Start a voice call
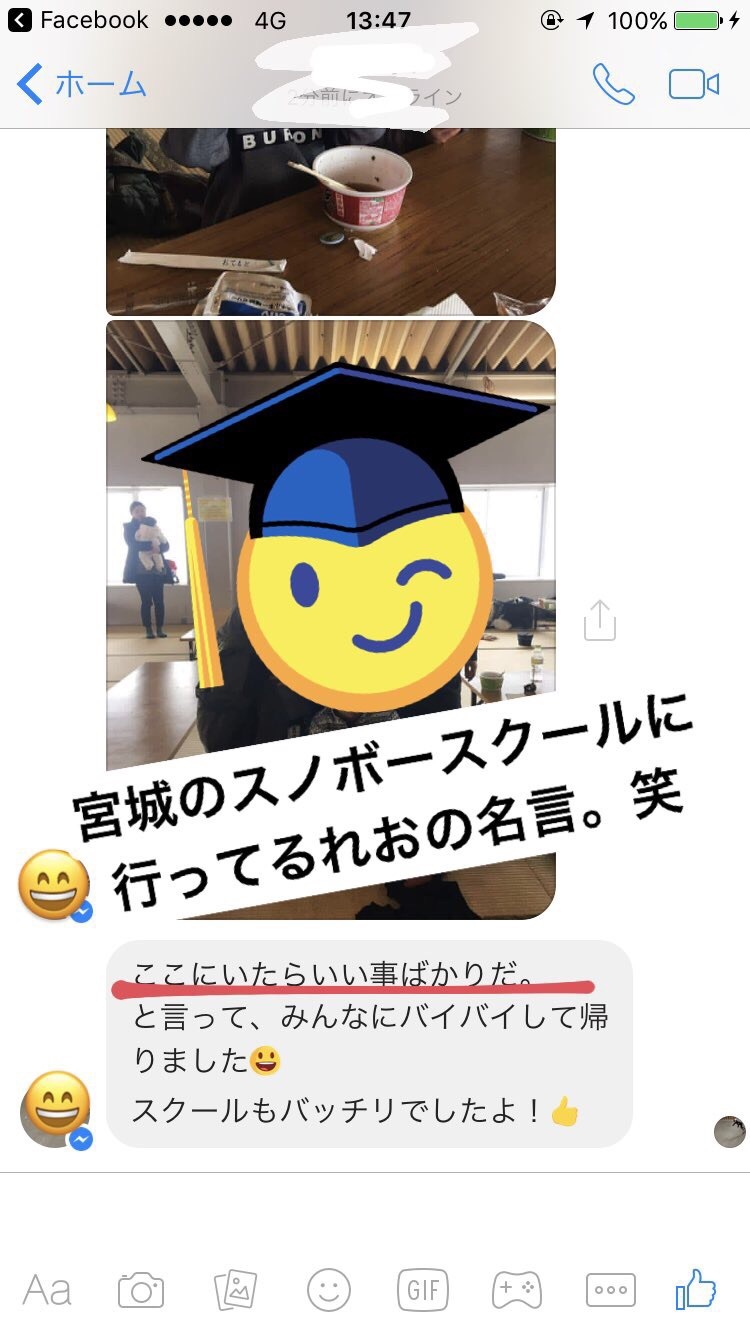Image resolution: width=750 pixels, height=1334 pixels. [613, 84]
